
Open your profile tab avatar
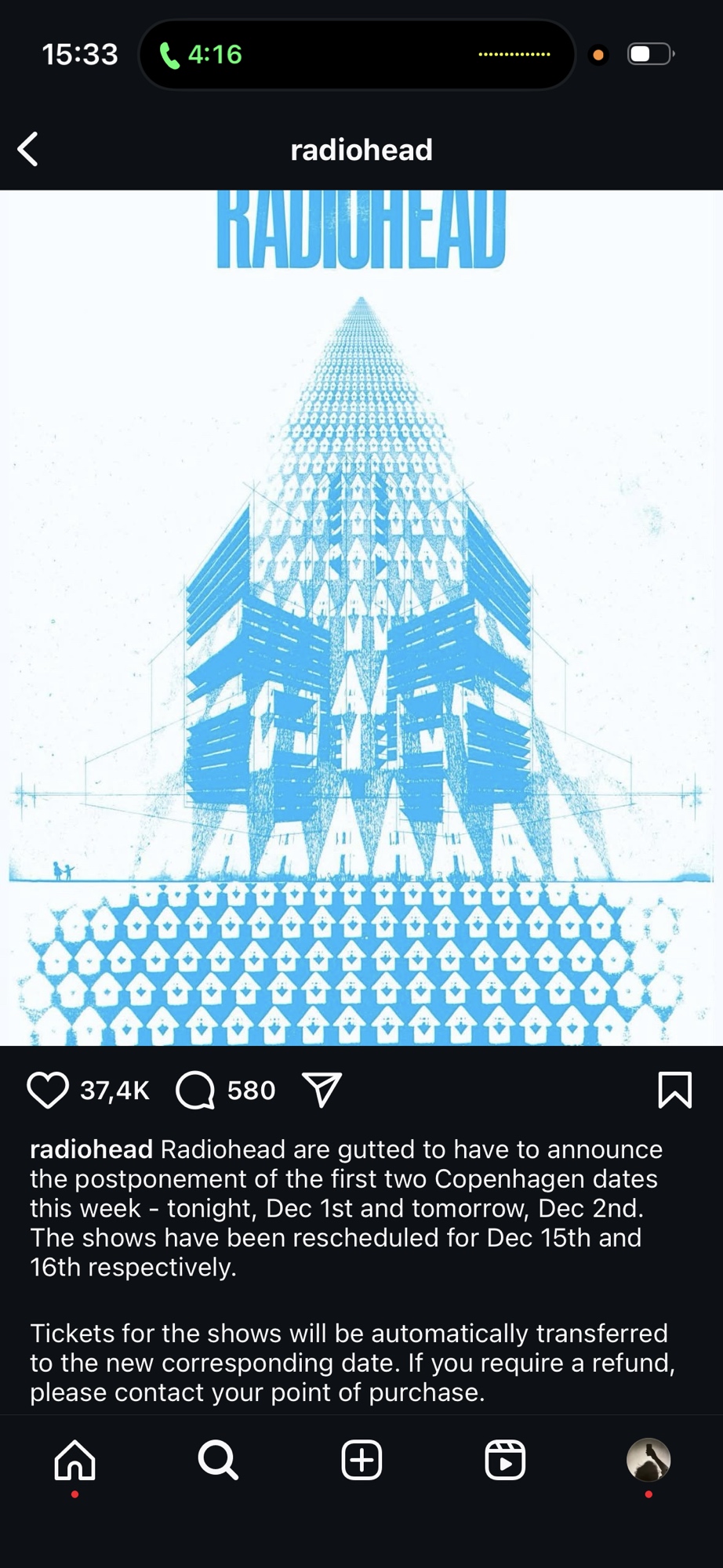(x=649, y=1460)
